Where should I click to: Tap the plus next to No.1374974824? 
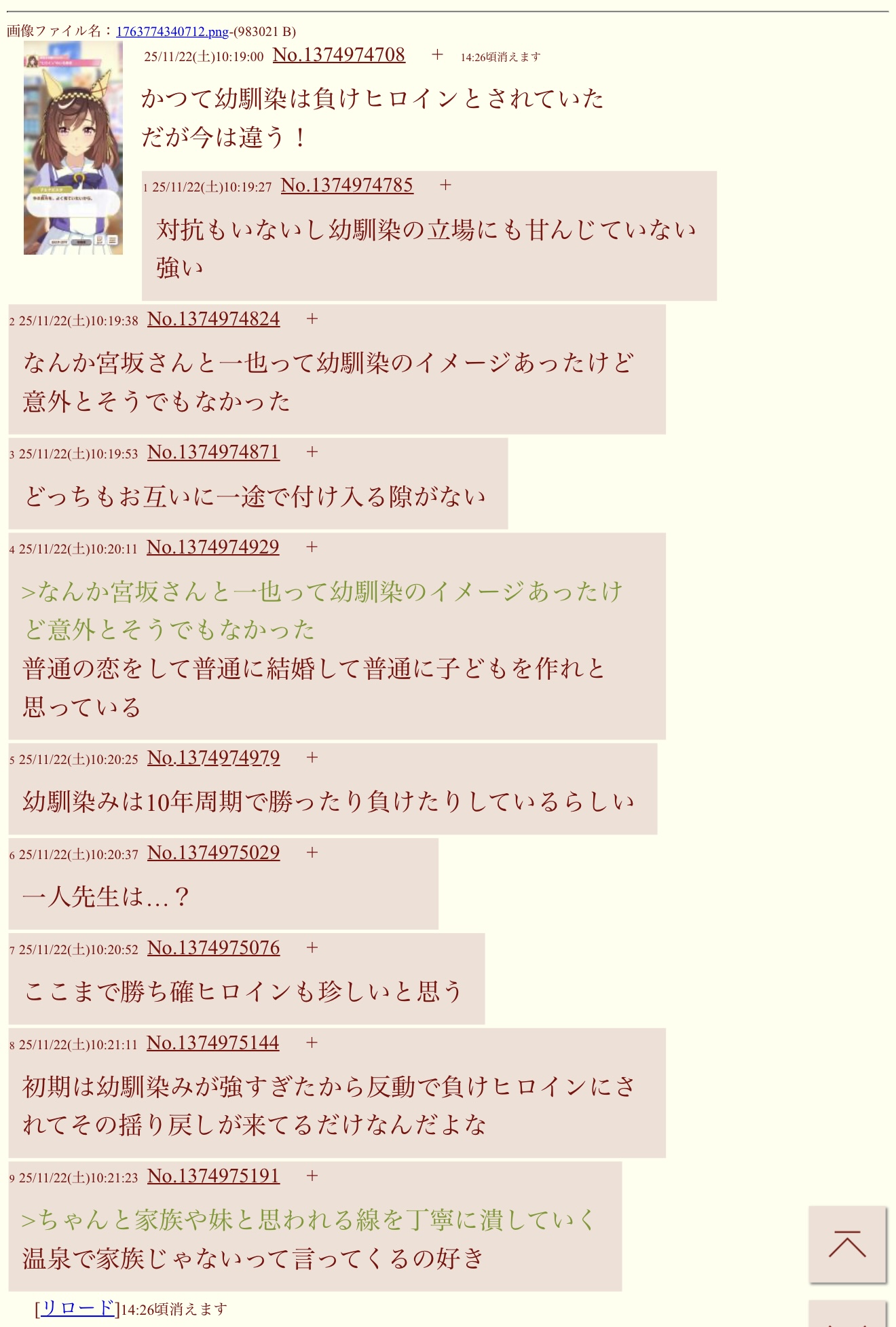[312, 319]
